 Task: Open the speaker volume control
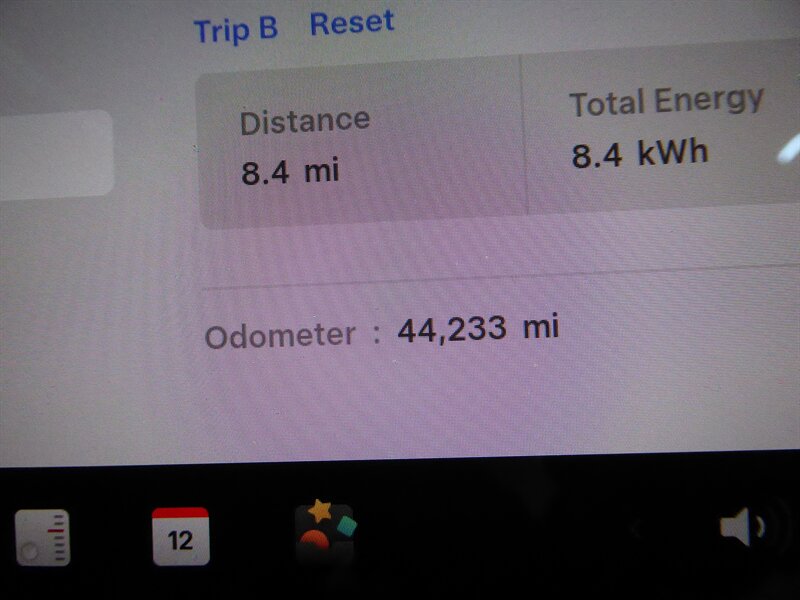pyautogui.click(x=741, y=528)
